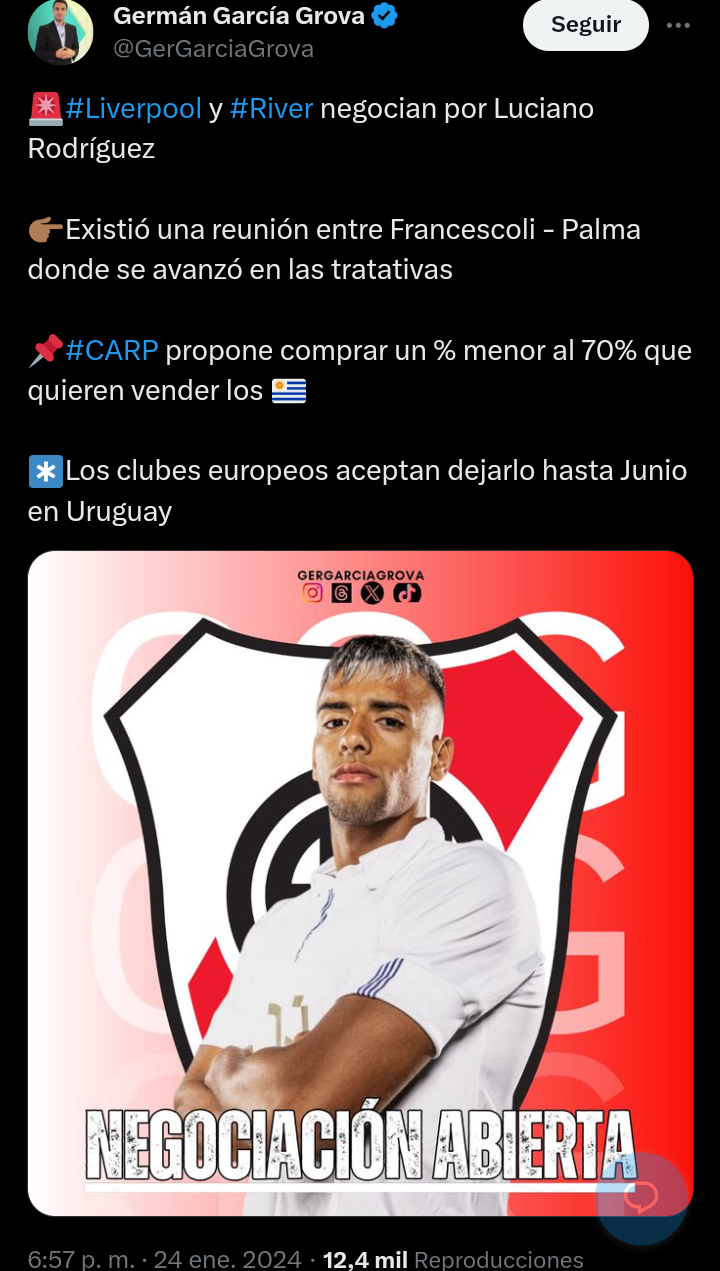Screen dimensions: 720x1271
Task: Open the #River hashtag
Action: (x=272, y=108)
